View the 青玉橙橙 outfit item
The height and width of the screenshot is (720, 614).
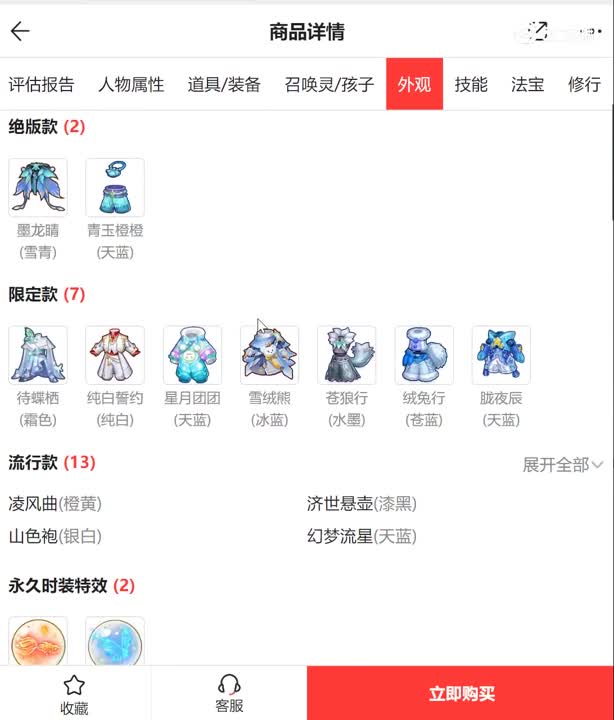coord(115,188)
